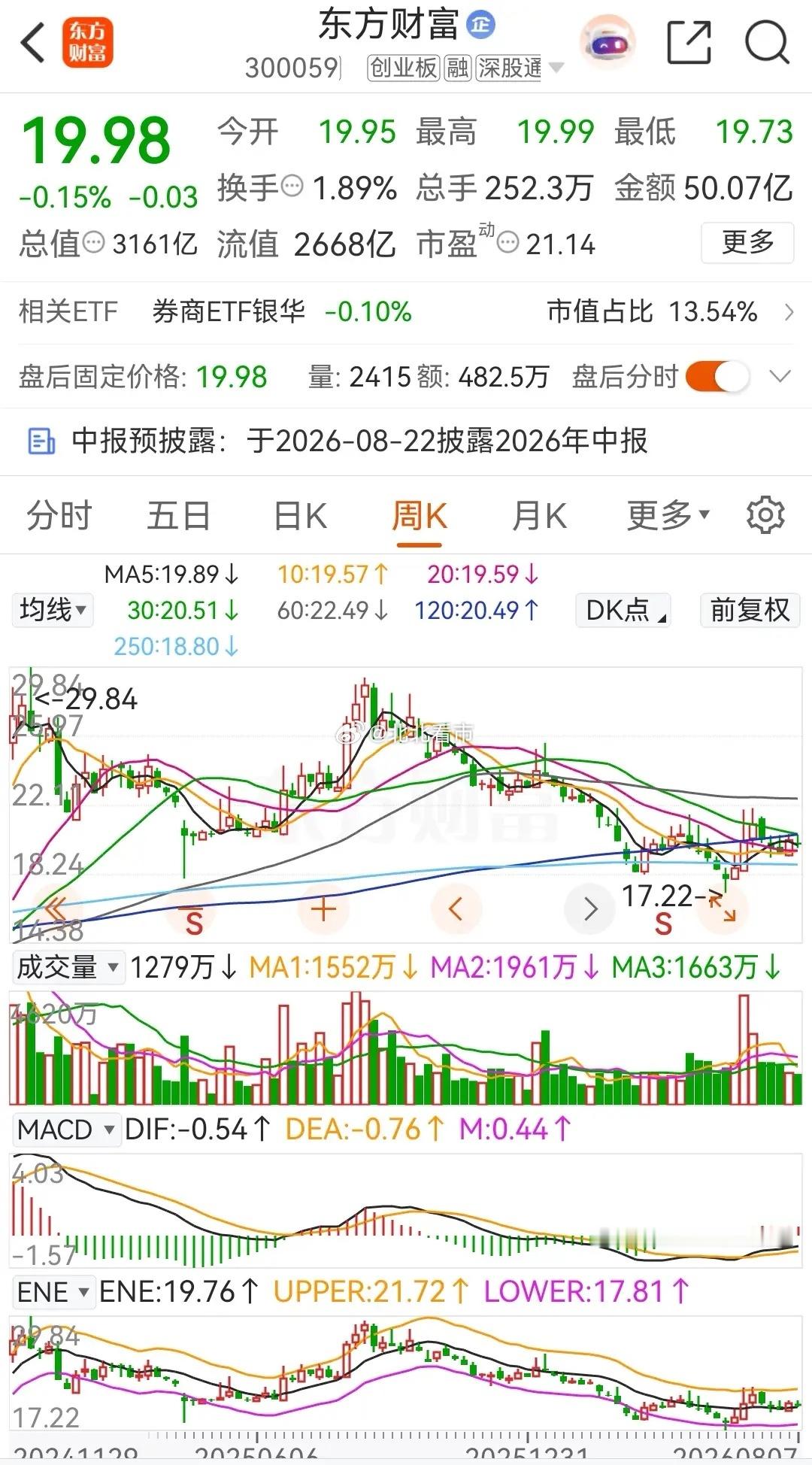Screen dimensions: 812x1465
Task: Open the 均线 indicator dropdown
Action: pyautogui.click(x=53, y=610)
